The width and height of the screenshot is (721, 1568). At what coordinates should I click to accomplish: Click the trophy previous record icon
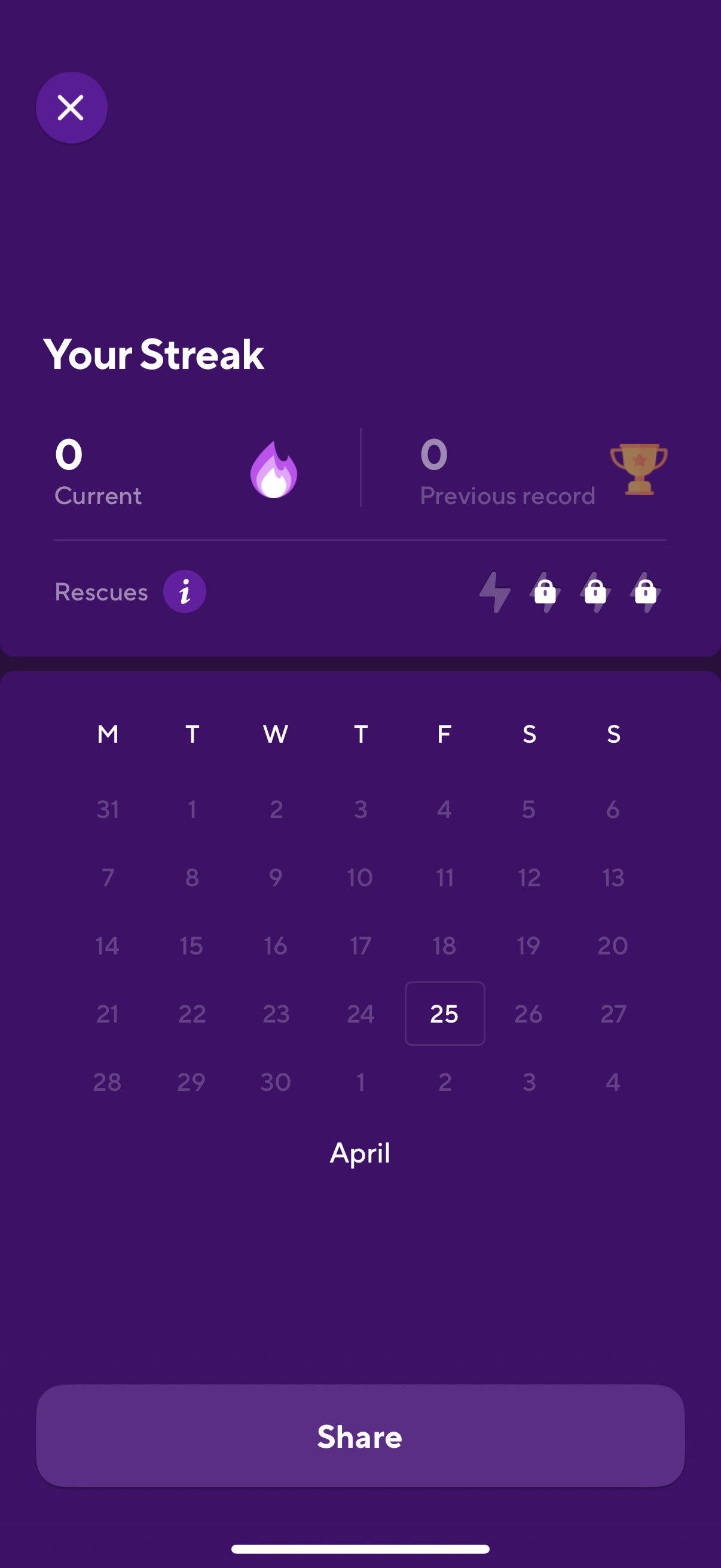click(x=638, y=469)
